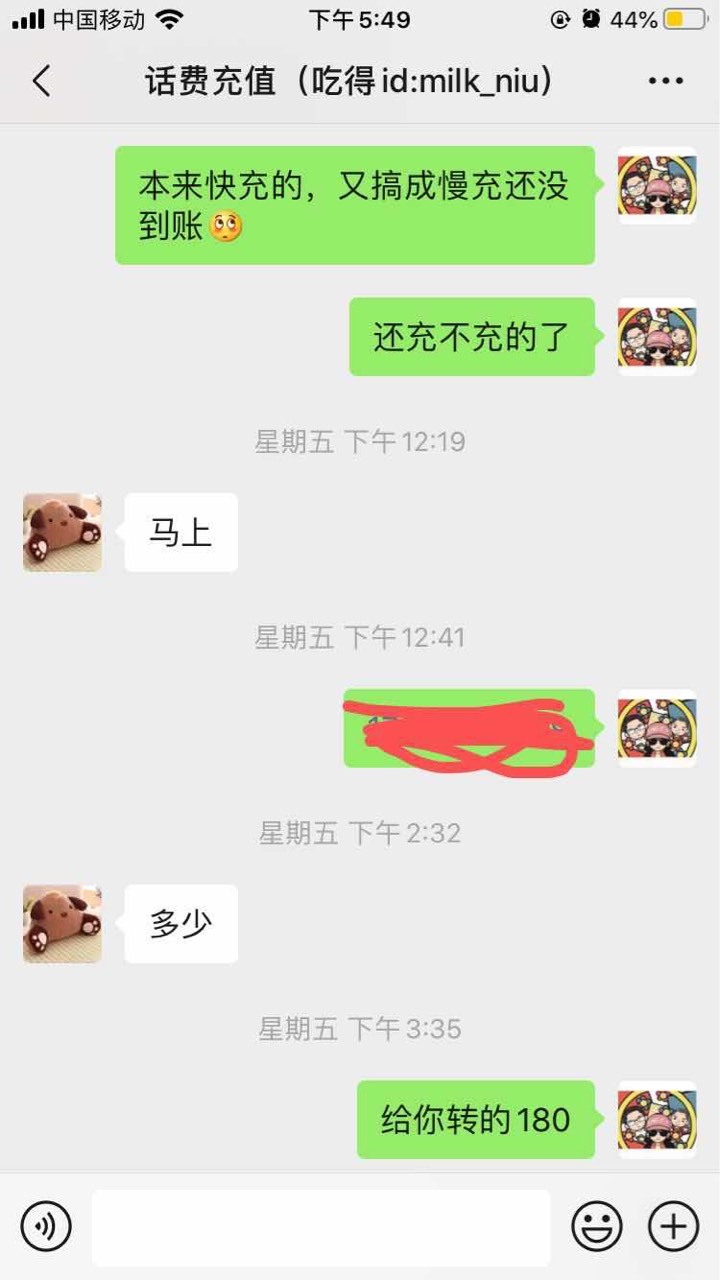Open my avatar beside 给你转的180
720x1280 pixels.
(x=657, y=1120)
